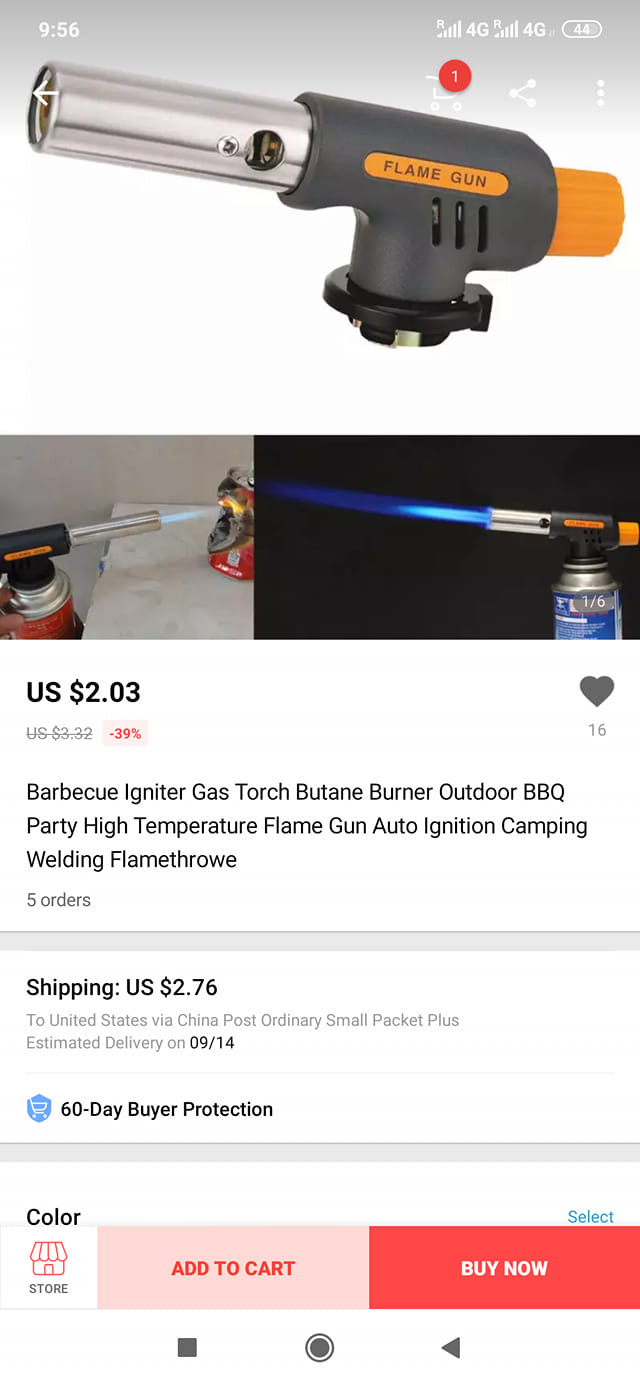Buy the item now
The width and height of the screenshot is (640, 1386).
pos(504,1268)
